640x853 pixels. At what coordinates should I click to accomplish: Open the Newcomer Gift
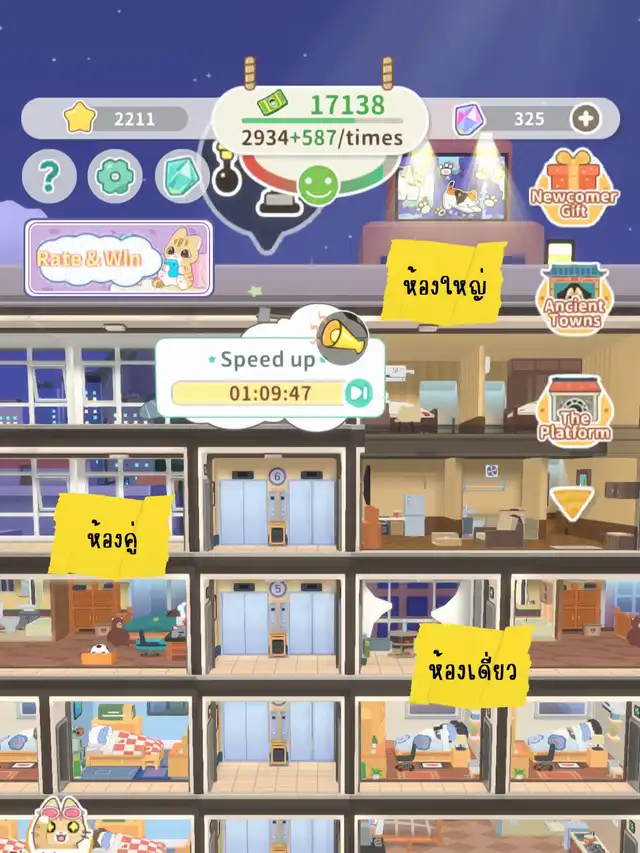(x=574, y=188)
